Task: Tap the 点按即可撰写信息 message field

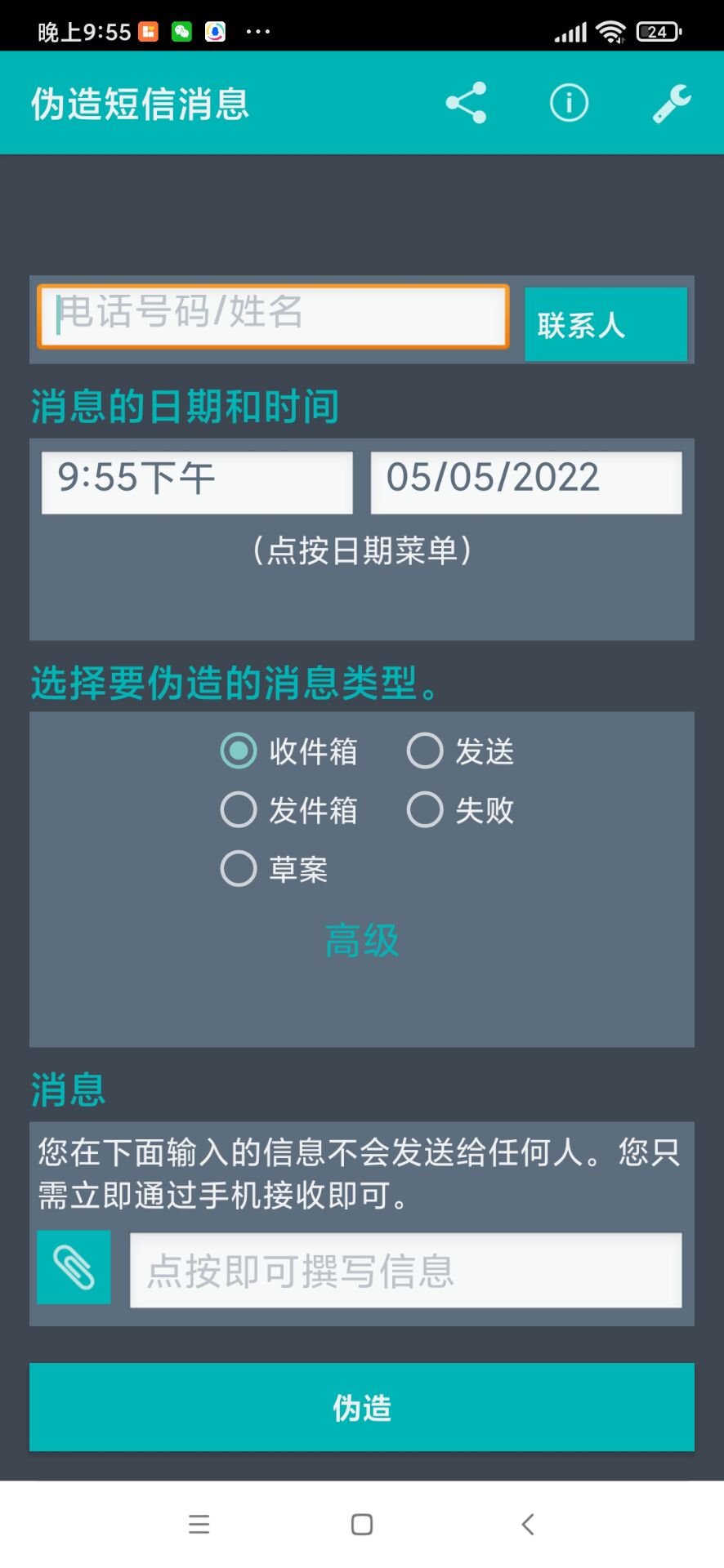Action: [x=405, y=1271]
